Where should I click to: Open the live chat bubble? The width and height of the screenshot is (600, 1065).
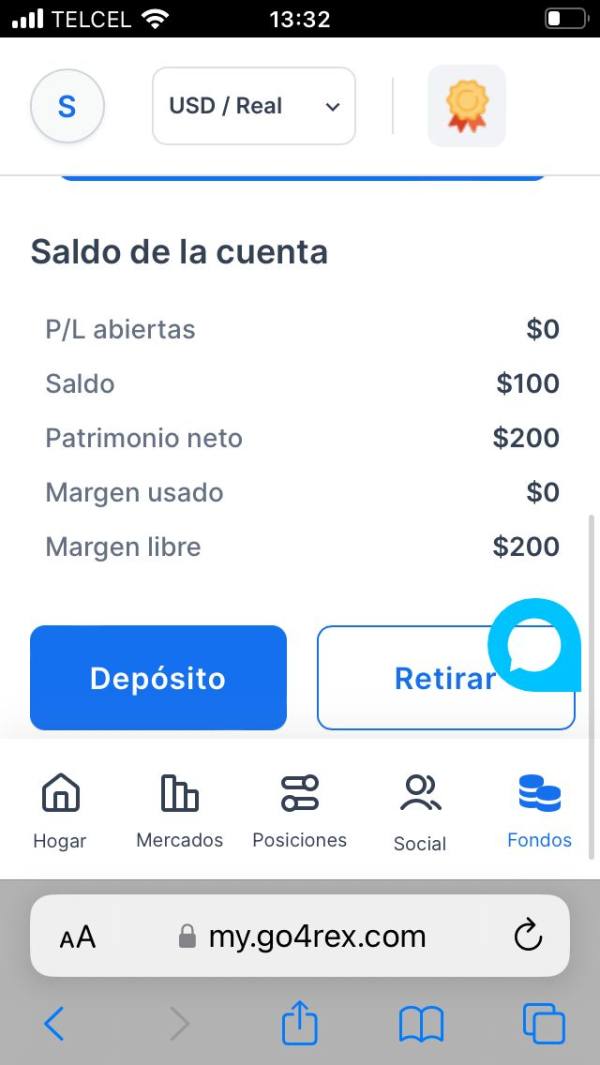pyautogui.click(x=535, y=646)
